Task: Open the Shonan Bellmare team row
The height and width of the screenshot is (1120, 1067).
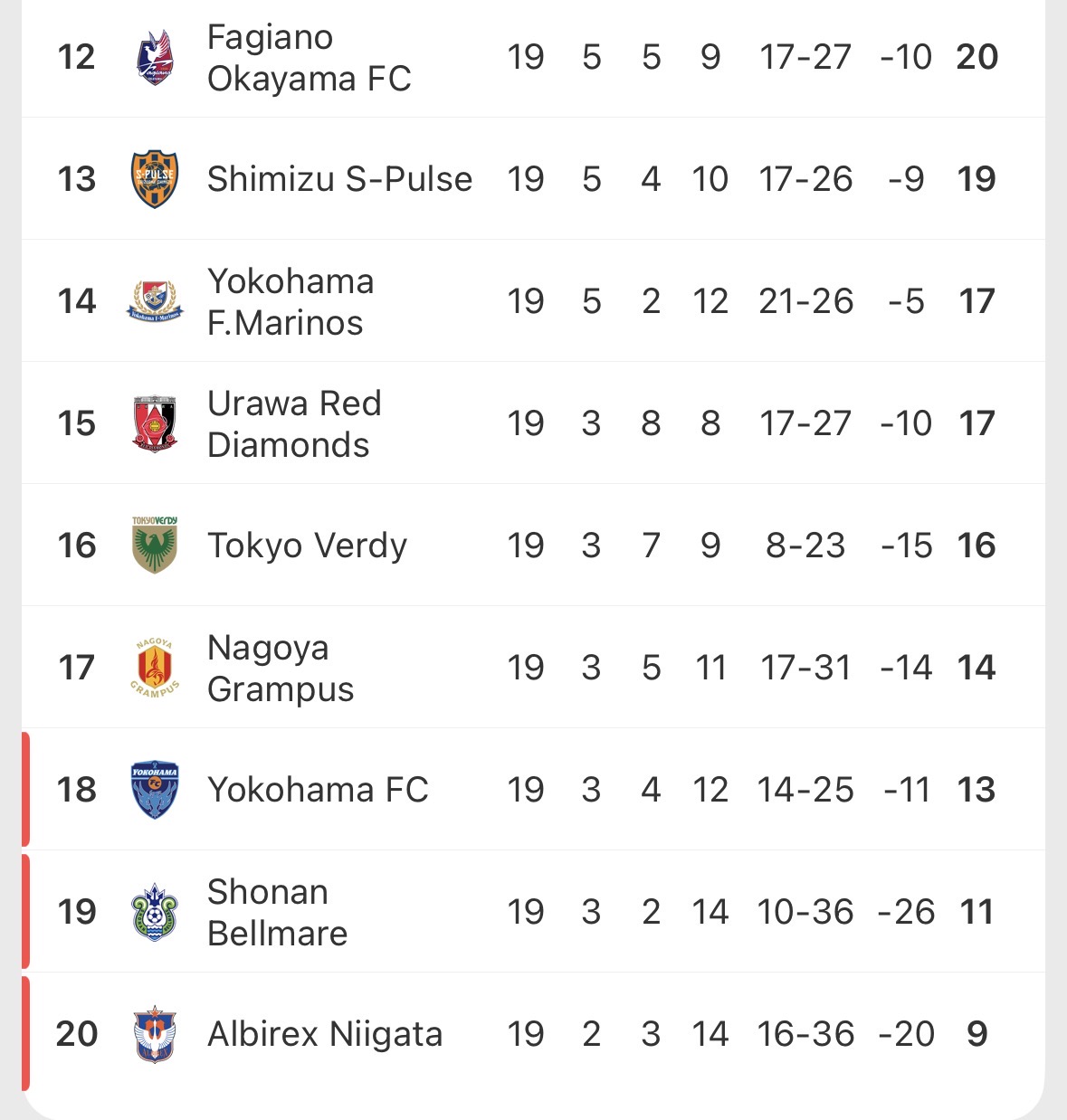Action: pos(277,912)
